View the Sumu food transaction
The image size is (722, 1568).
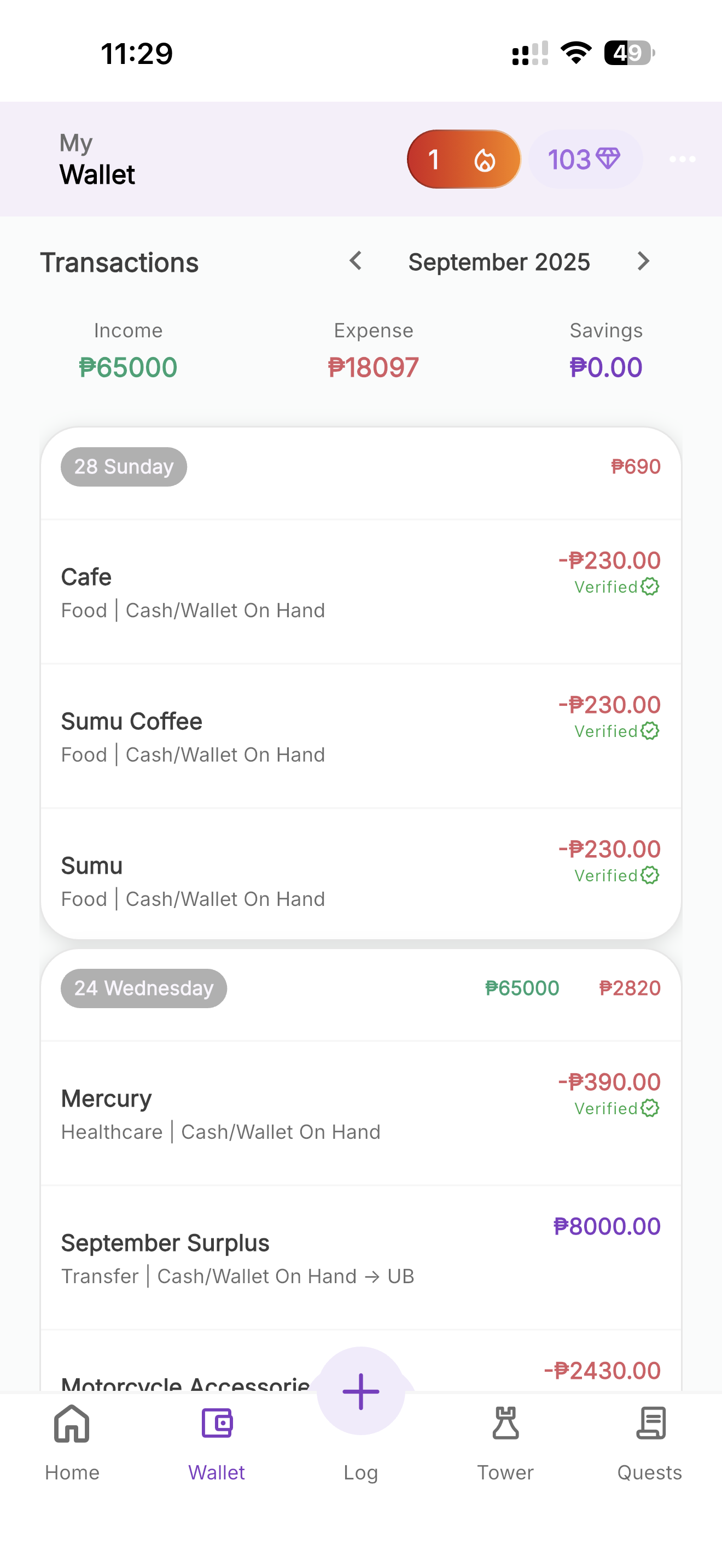pos(360,880)
